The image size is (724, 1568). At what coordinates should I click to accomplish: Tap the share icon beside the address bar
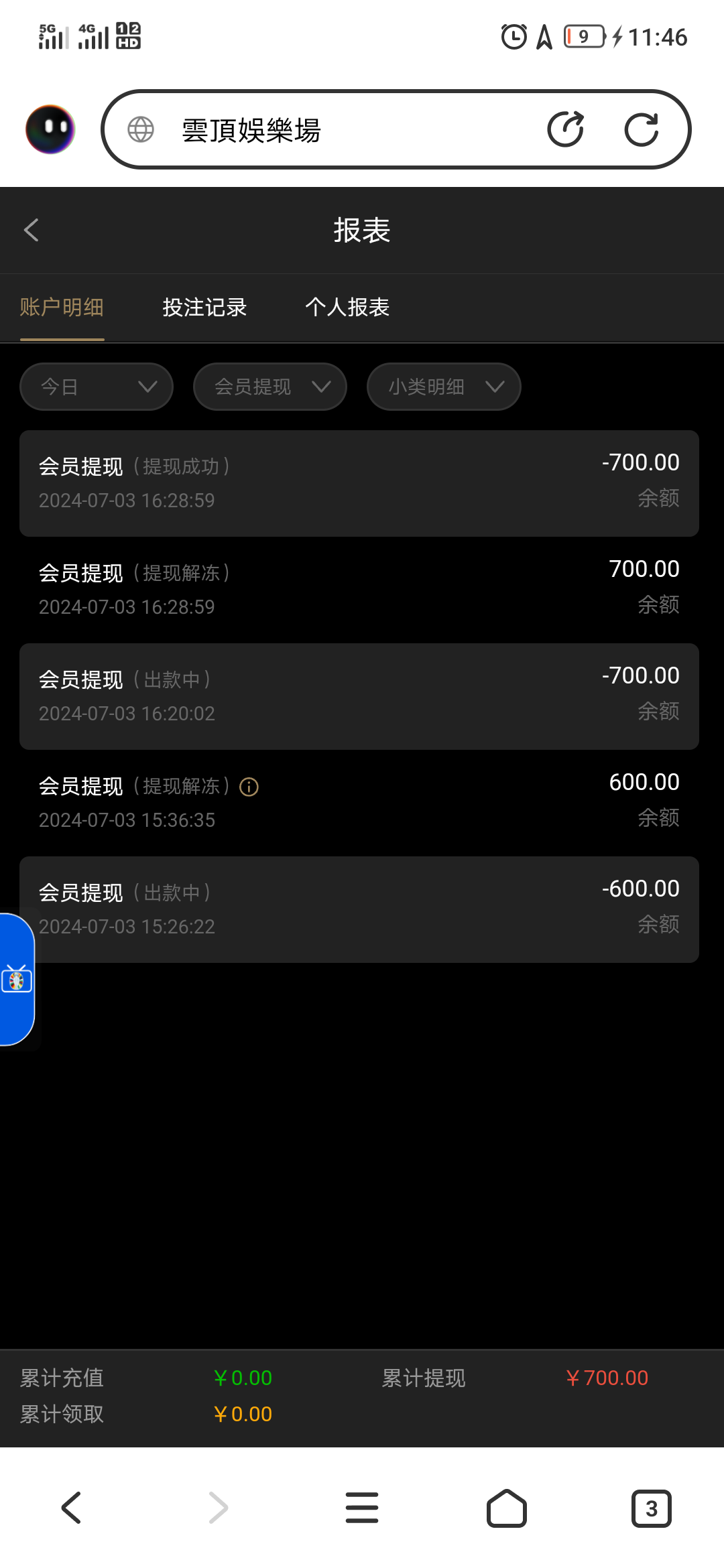(566, 129)
